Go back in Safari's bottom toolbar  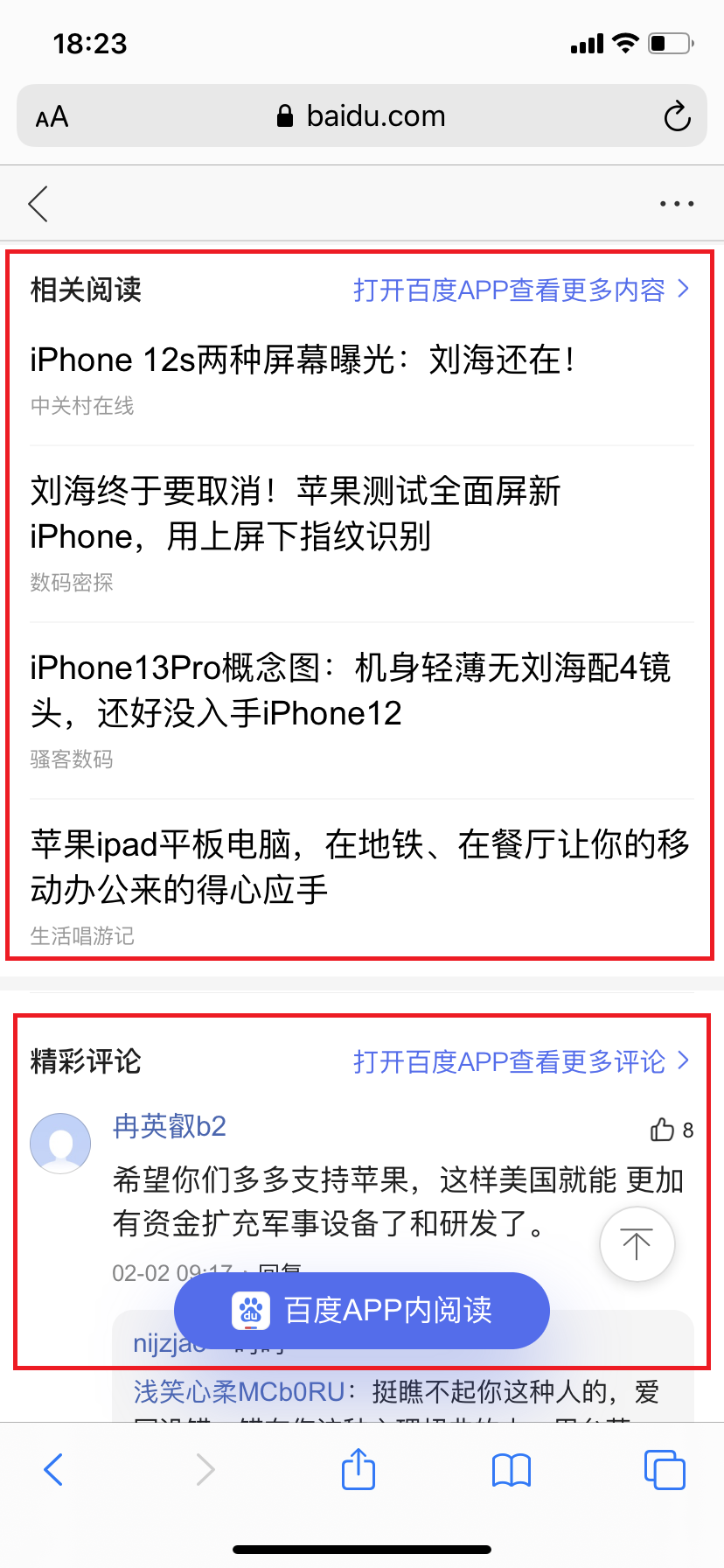(53, 1469)
